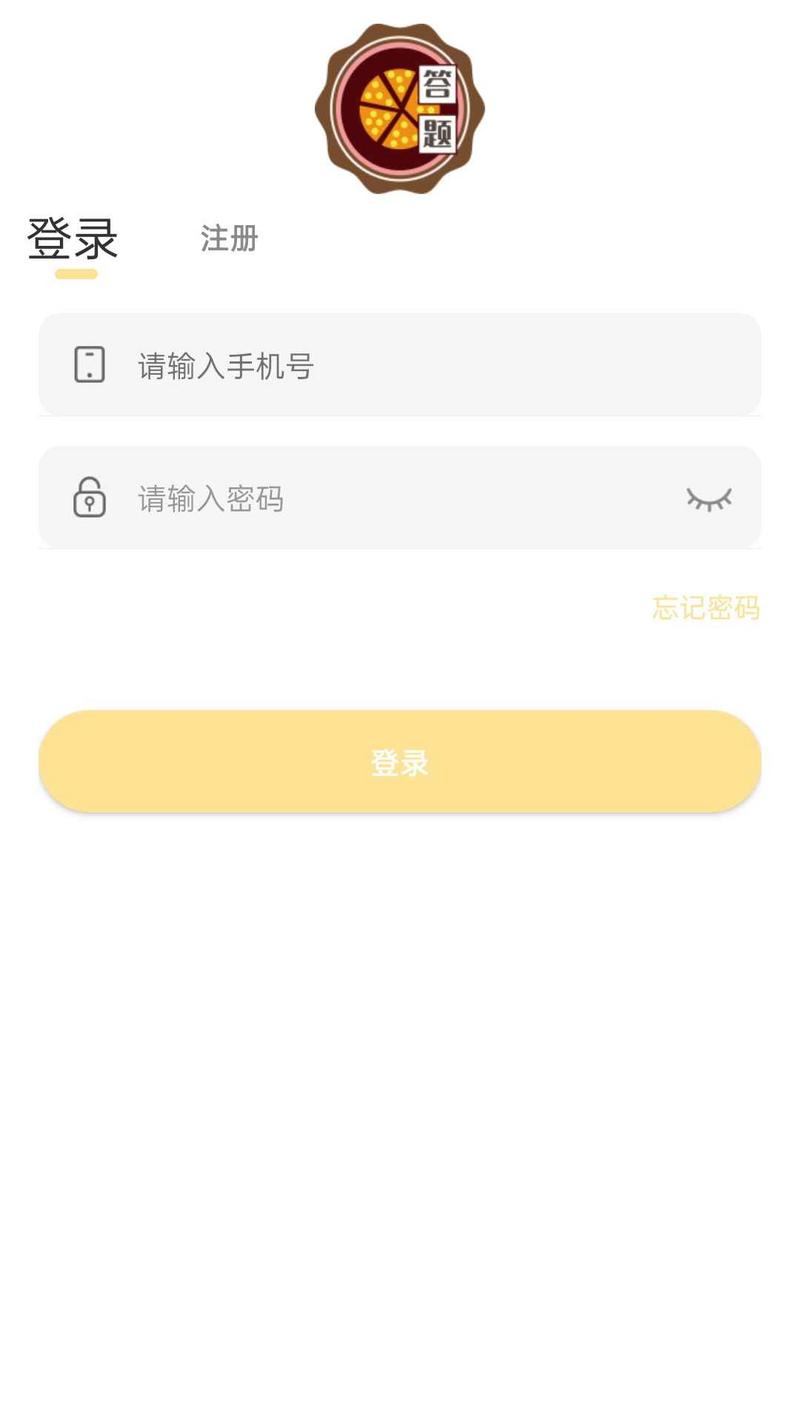This screenshot has width=800, height=1422.
Task: Reveal the password using the closed-eye toggle
Action: [710, 498]
